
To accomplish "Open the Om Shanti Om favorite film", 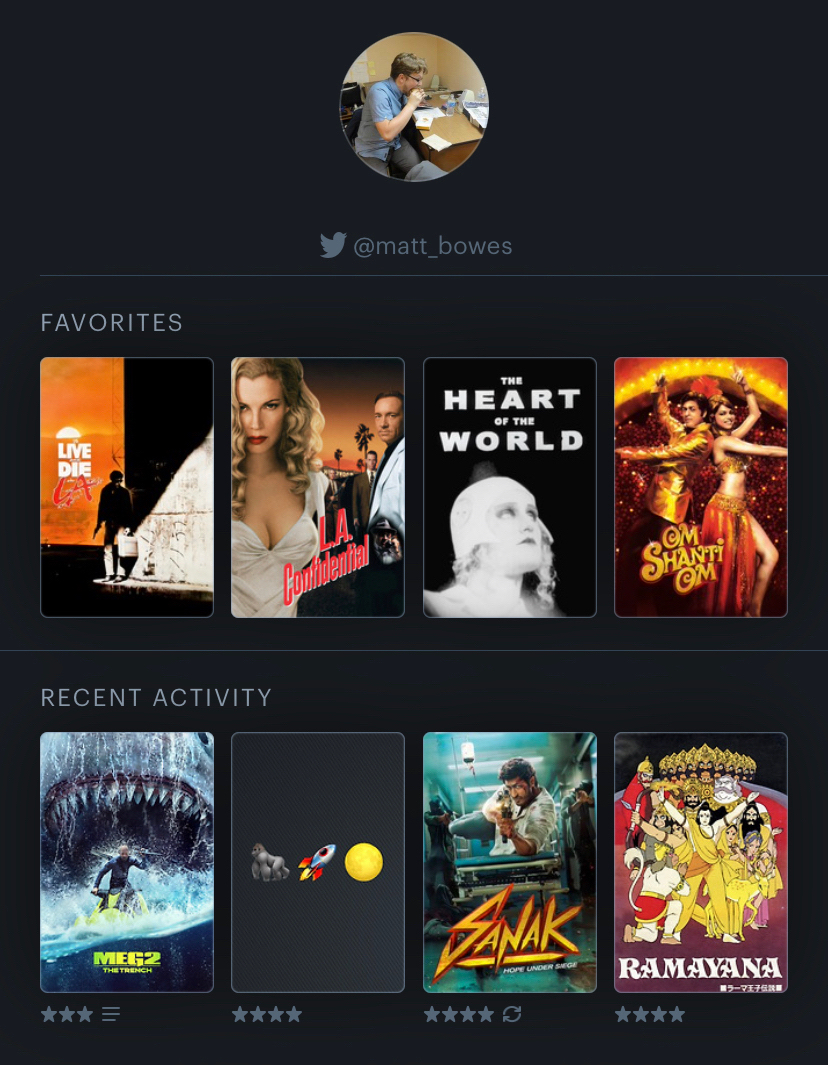I will (x=701, y=487).
